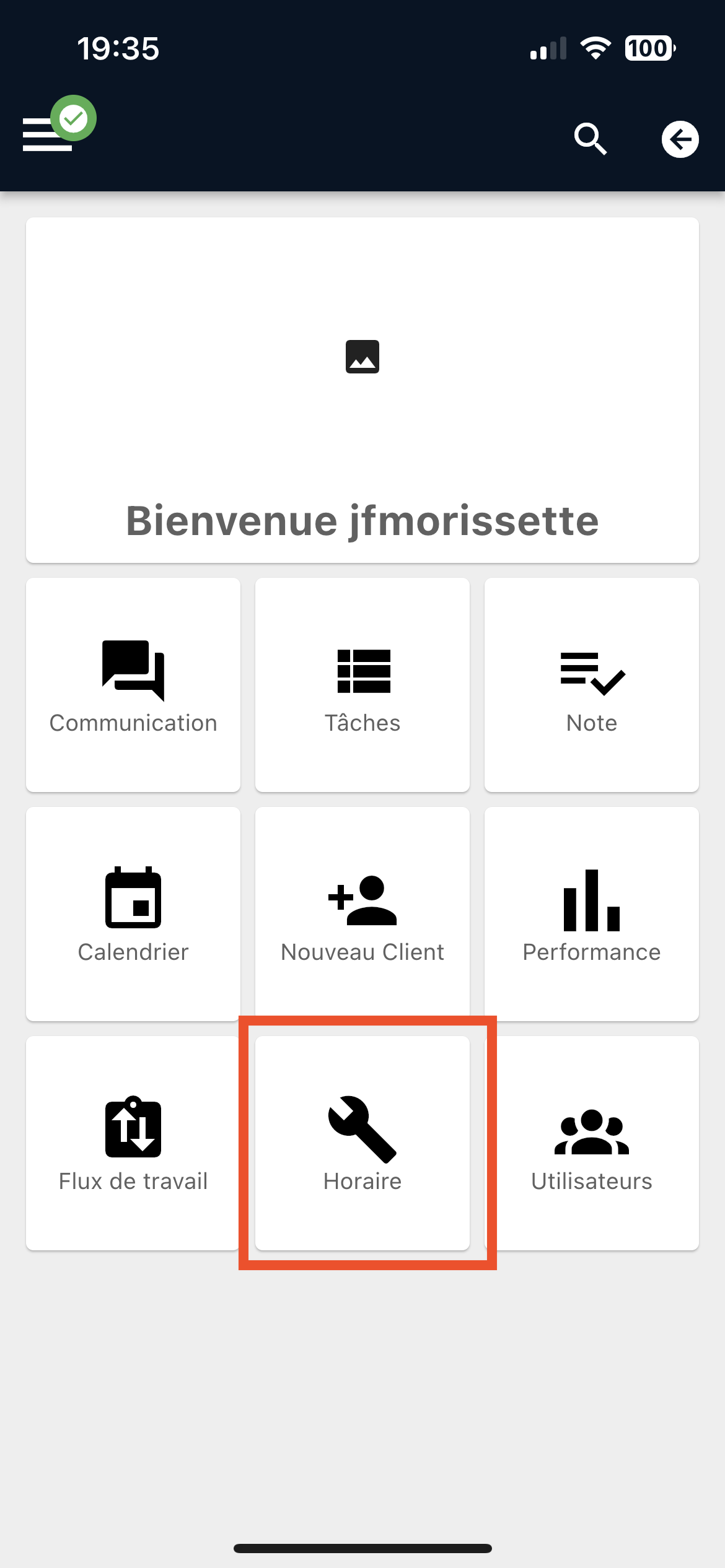
Task: Go to the Calendrier tile
Action: point(133,914)
